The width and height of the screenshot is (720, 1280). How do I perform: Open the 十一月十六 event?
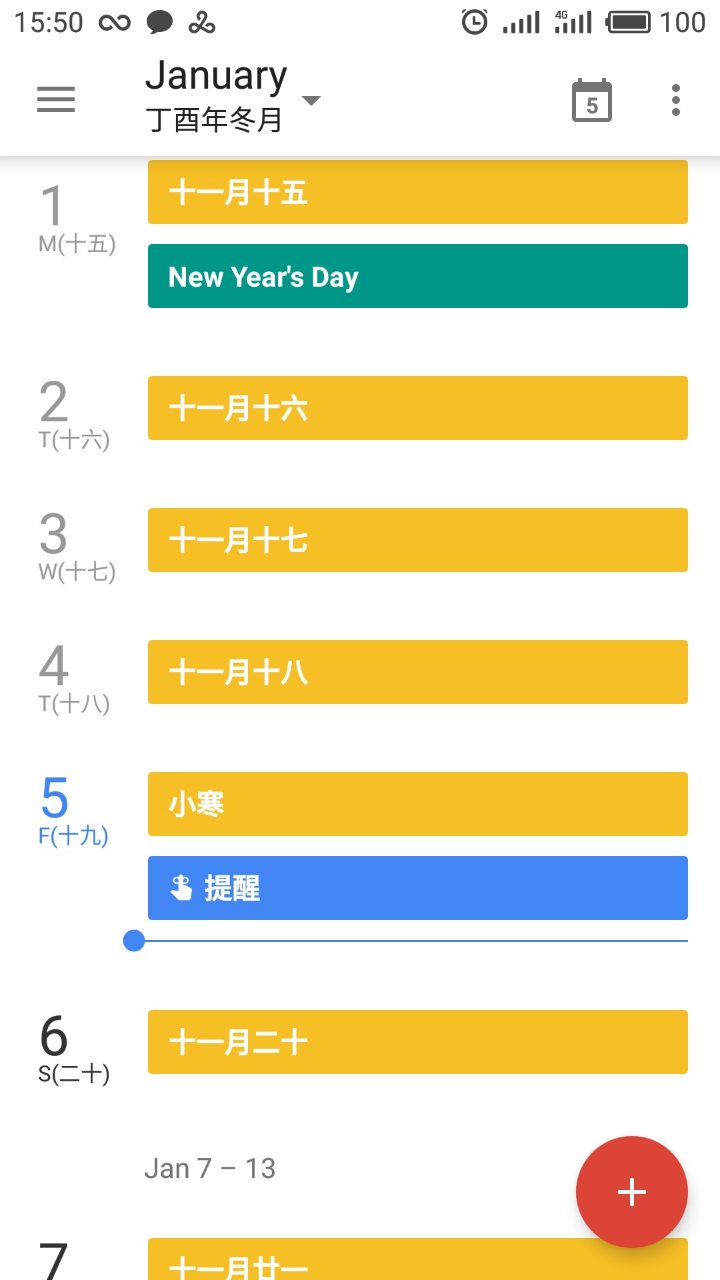pos(418,408)
